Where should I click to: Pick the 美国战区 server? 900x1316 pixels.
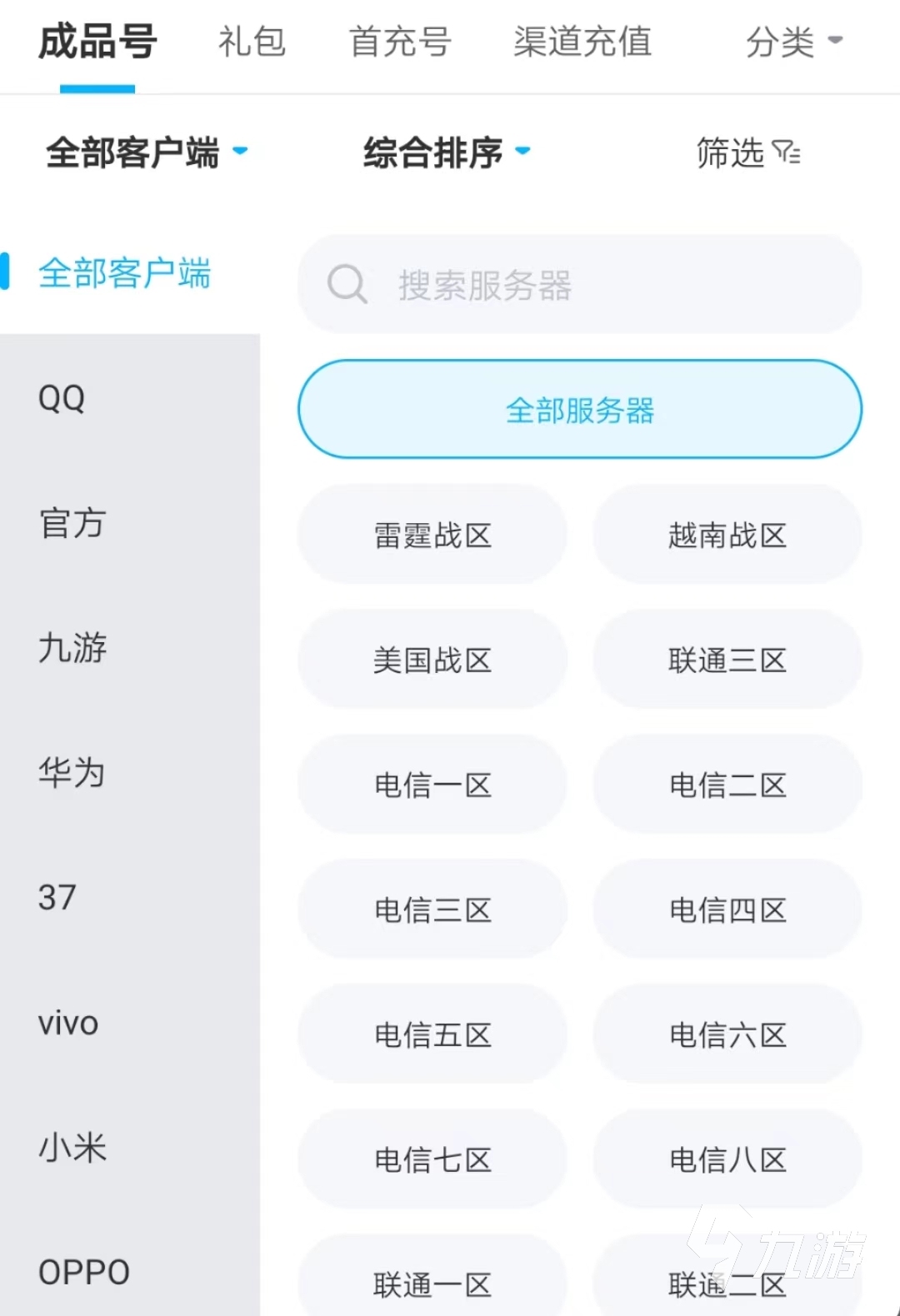[x=432, y=660]
